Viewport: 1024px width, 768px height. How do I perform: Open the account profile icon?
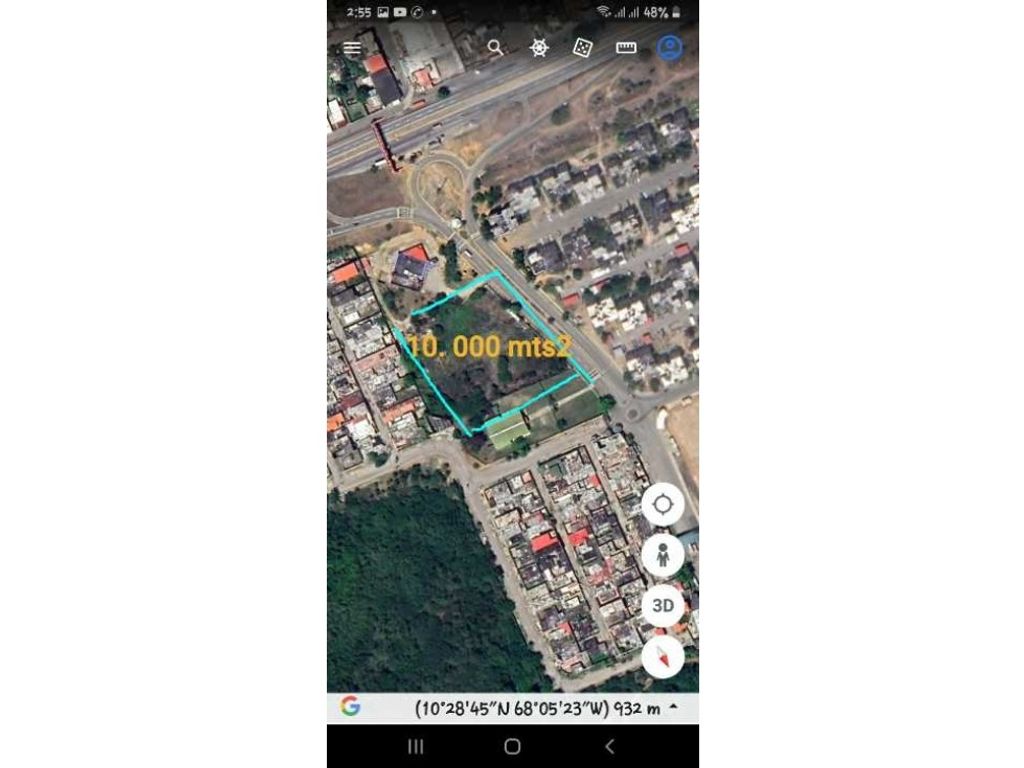click(x=669, y=47)
